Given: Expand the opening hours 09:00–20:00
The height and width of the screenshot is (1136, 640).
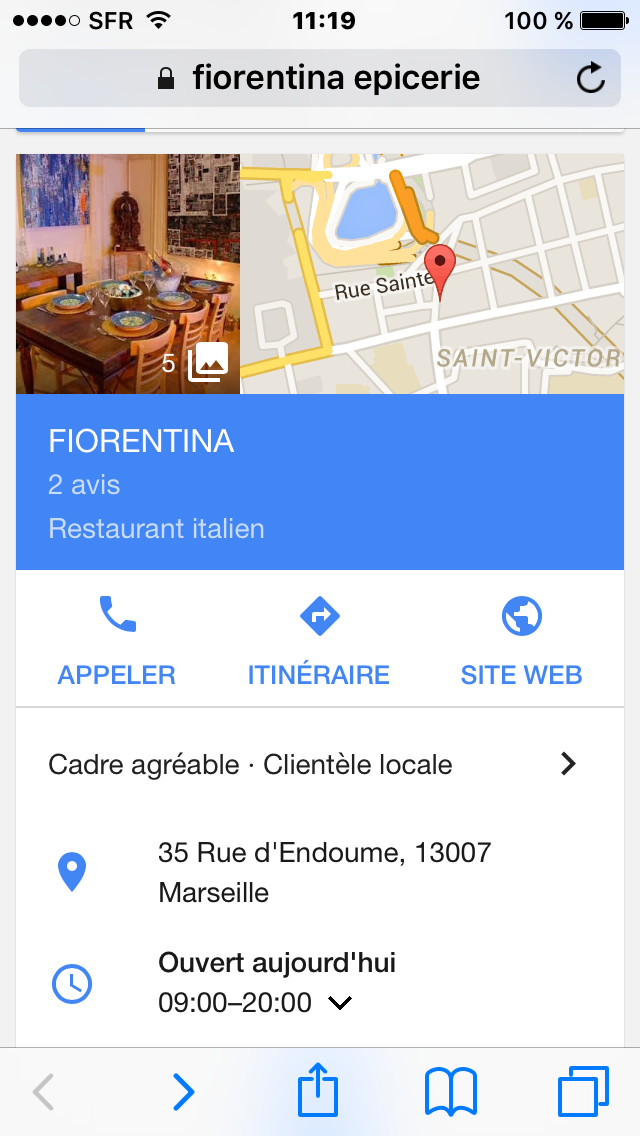Looking at the screenshot, I should click(x=340, y=1002).
